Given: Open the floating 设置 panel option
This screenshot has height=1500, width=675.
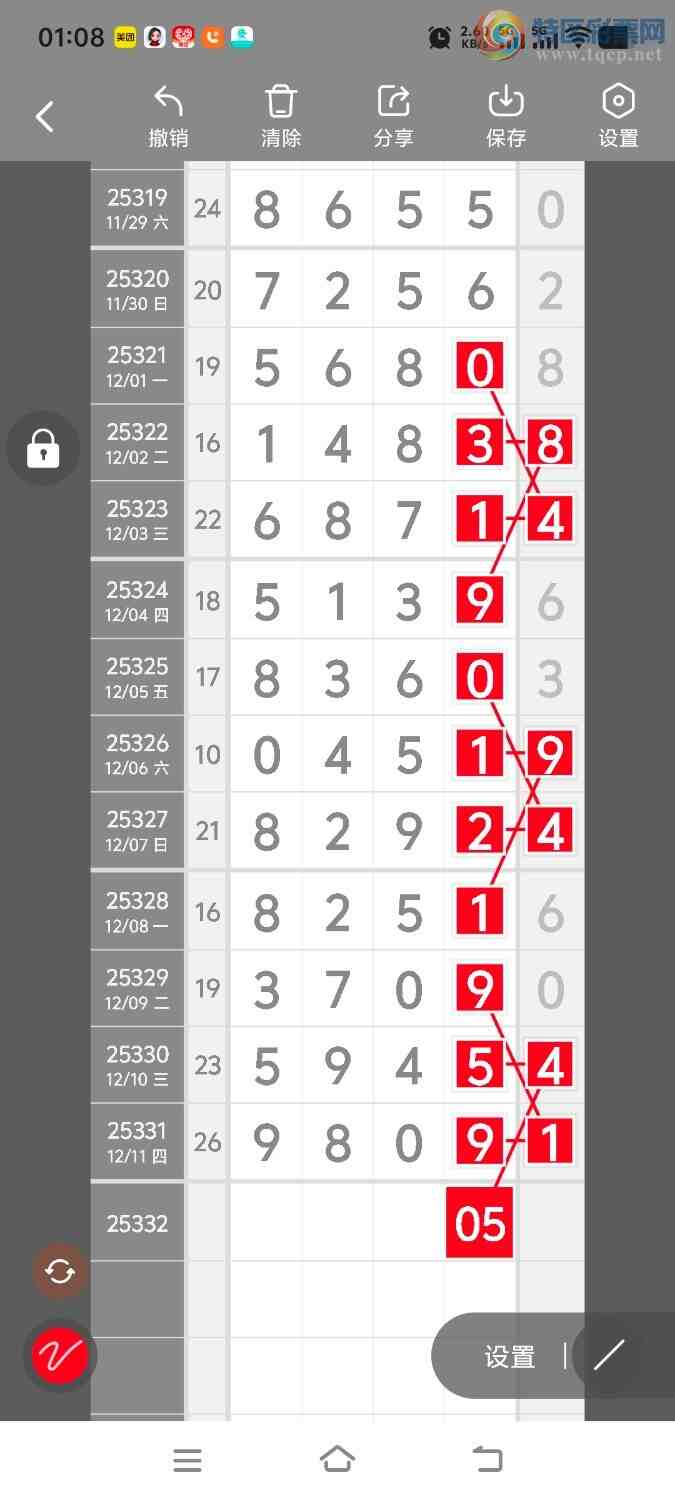Looking at the screenshot, I should tap(510, 1357).
